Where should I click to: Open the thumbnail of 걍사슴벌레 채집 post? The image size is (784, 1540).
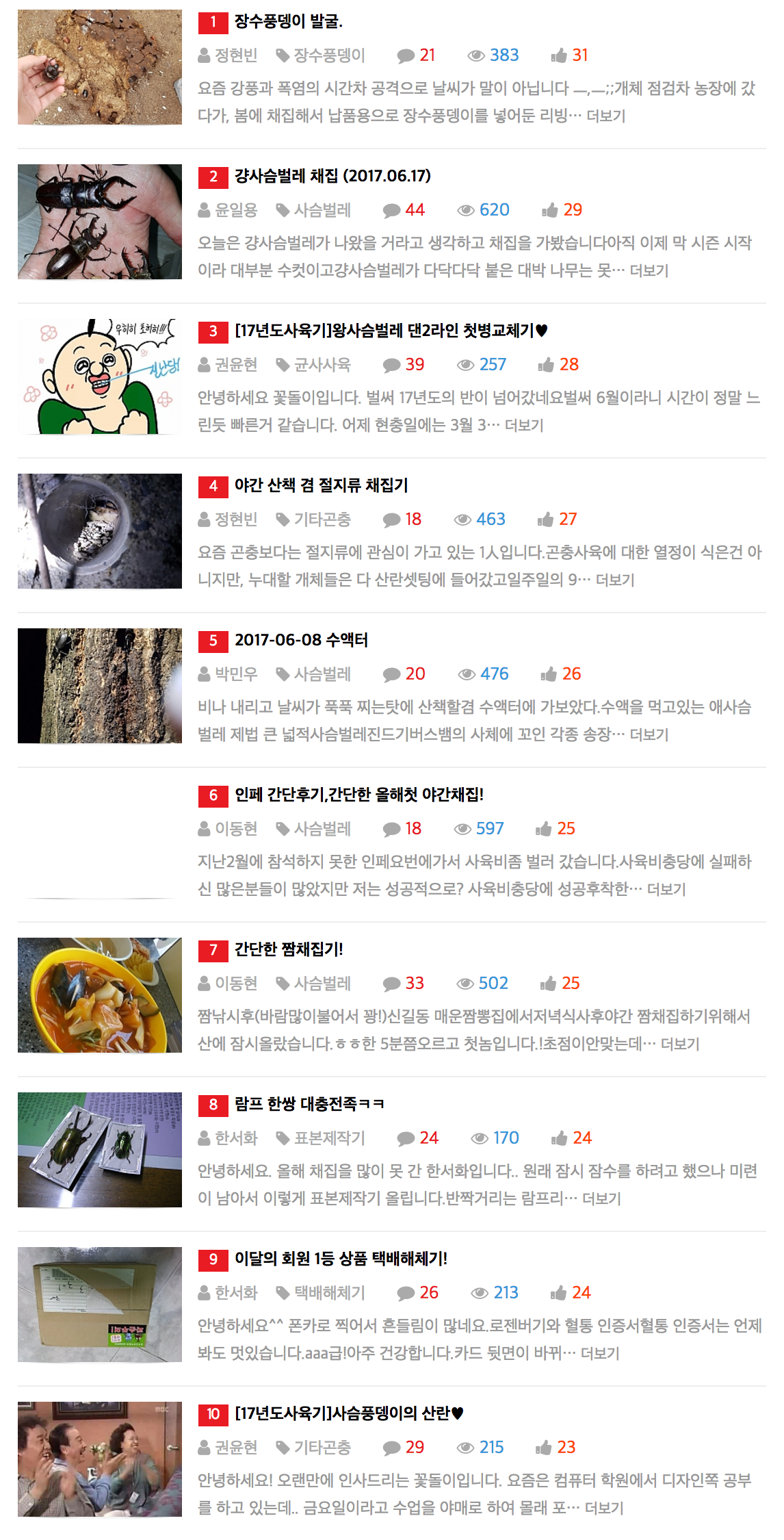click(100, 222)
